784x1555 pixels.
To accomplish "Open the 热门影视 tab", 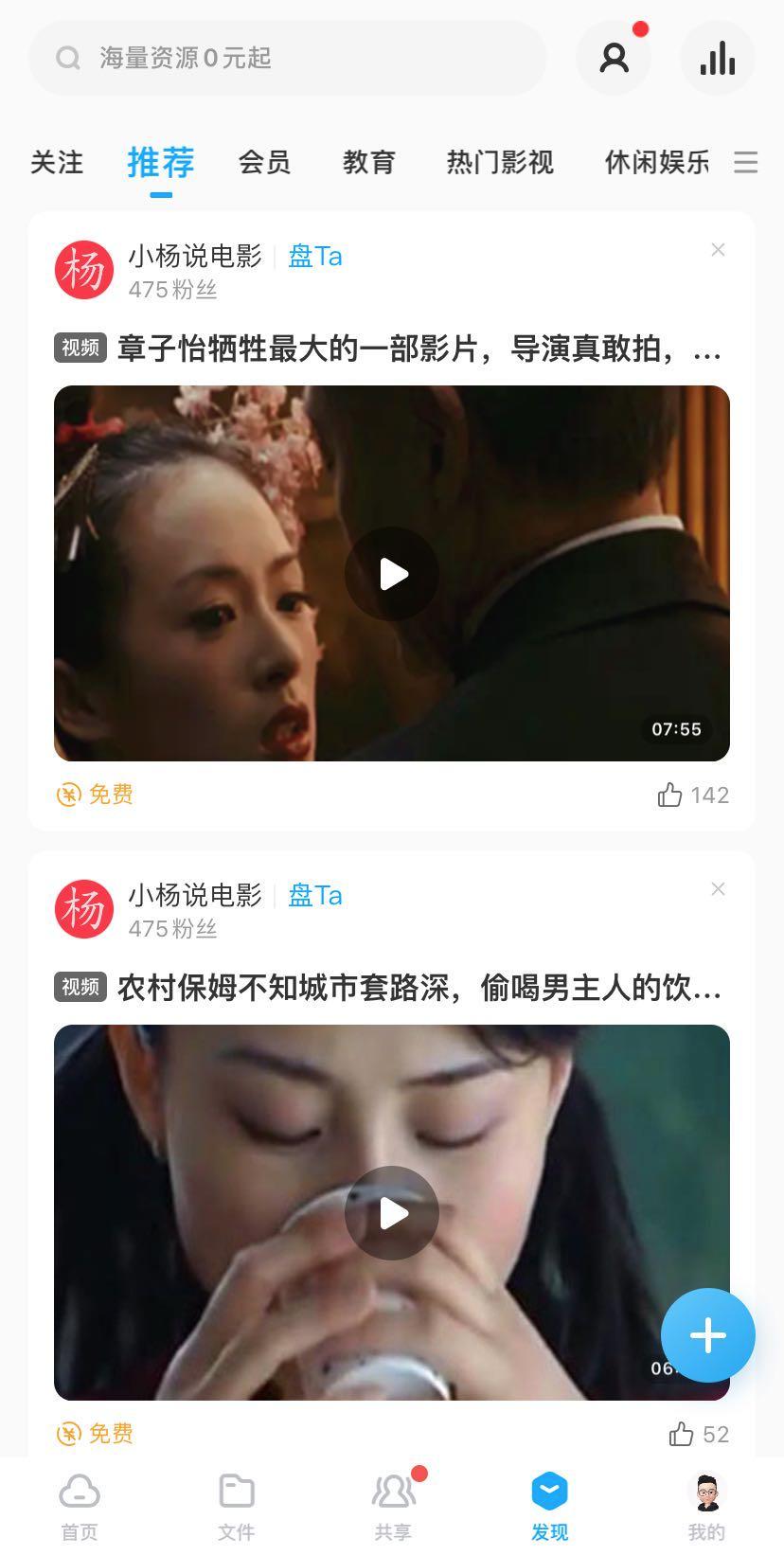I will pyautogui.click(x=500, y=163).
